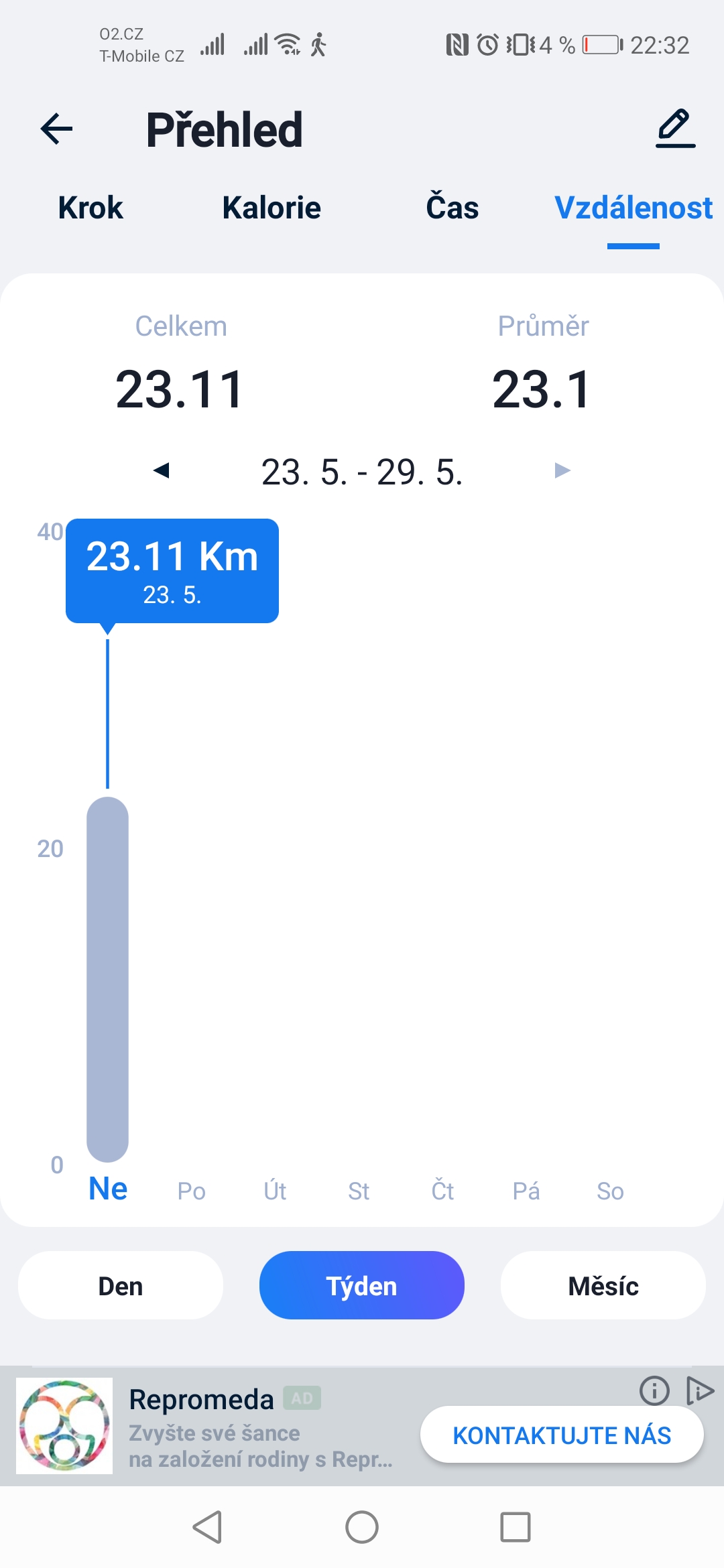This screenshot has height=1568, width=724.
Task: Open the AdChoices icon on the ad
Action: (x=700, y=1390)
